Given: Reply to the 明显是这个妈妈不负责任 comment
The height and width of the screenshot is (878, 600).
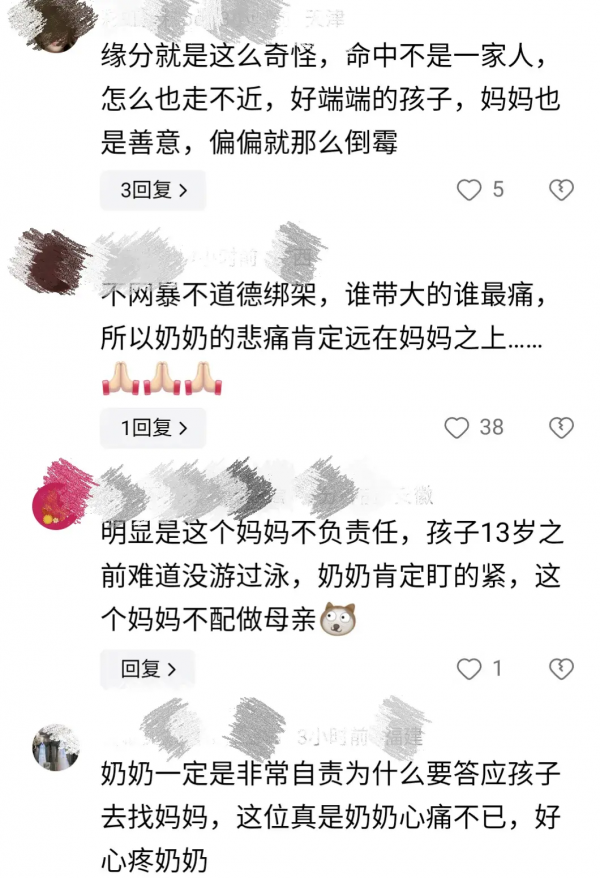Looking at the screenshot, I should point(147,668).
